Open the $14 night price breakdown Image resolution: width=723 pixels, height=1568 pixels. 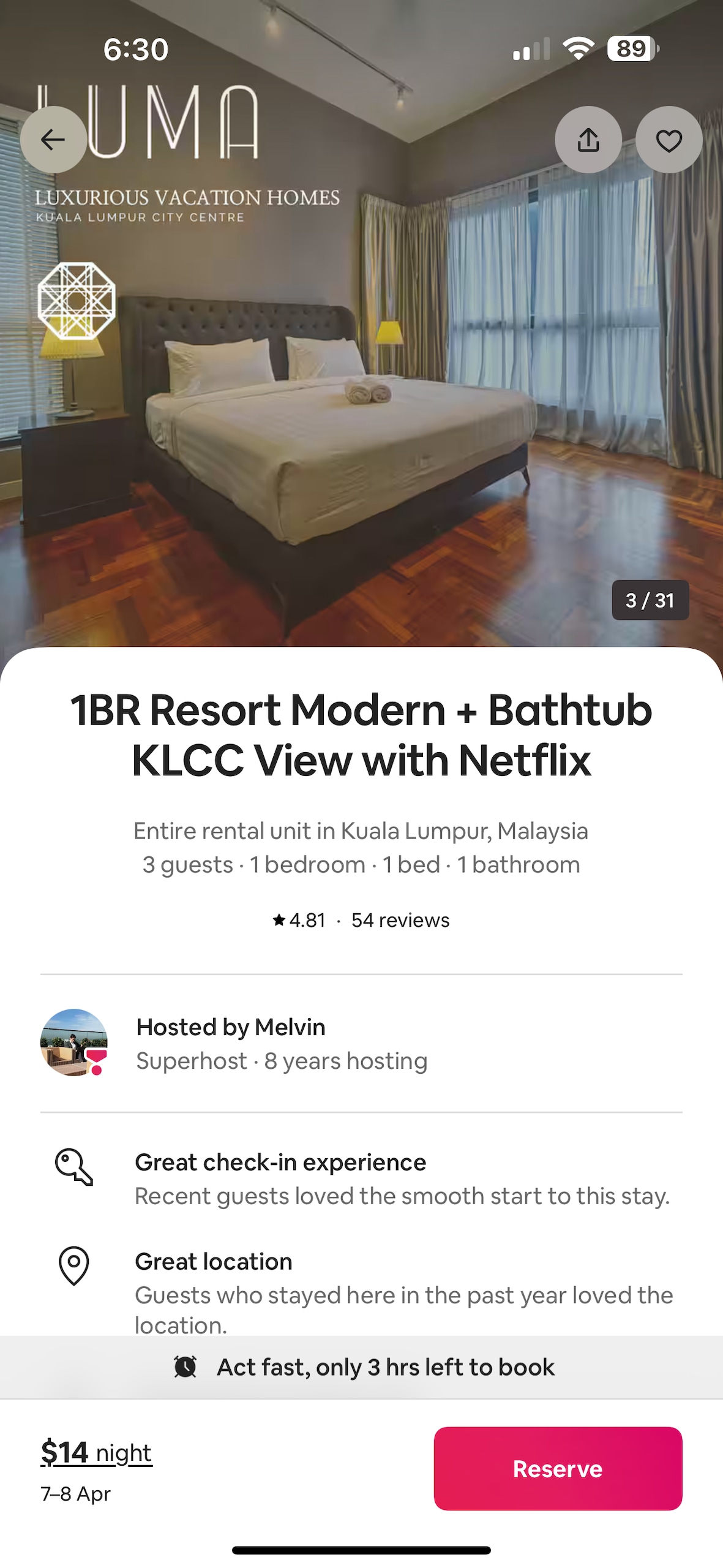click(96, 1452)
